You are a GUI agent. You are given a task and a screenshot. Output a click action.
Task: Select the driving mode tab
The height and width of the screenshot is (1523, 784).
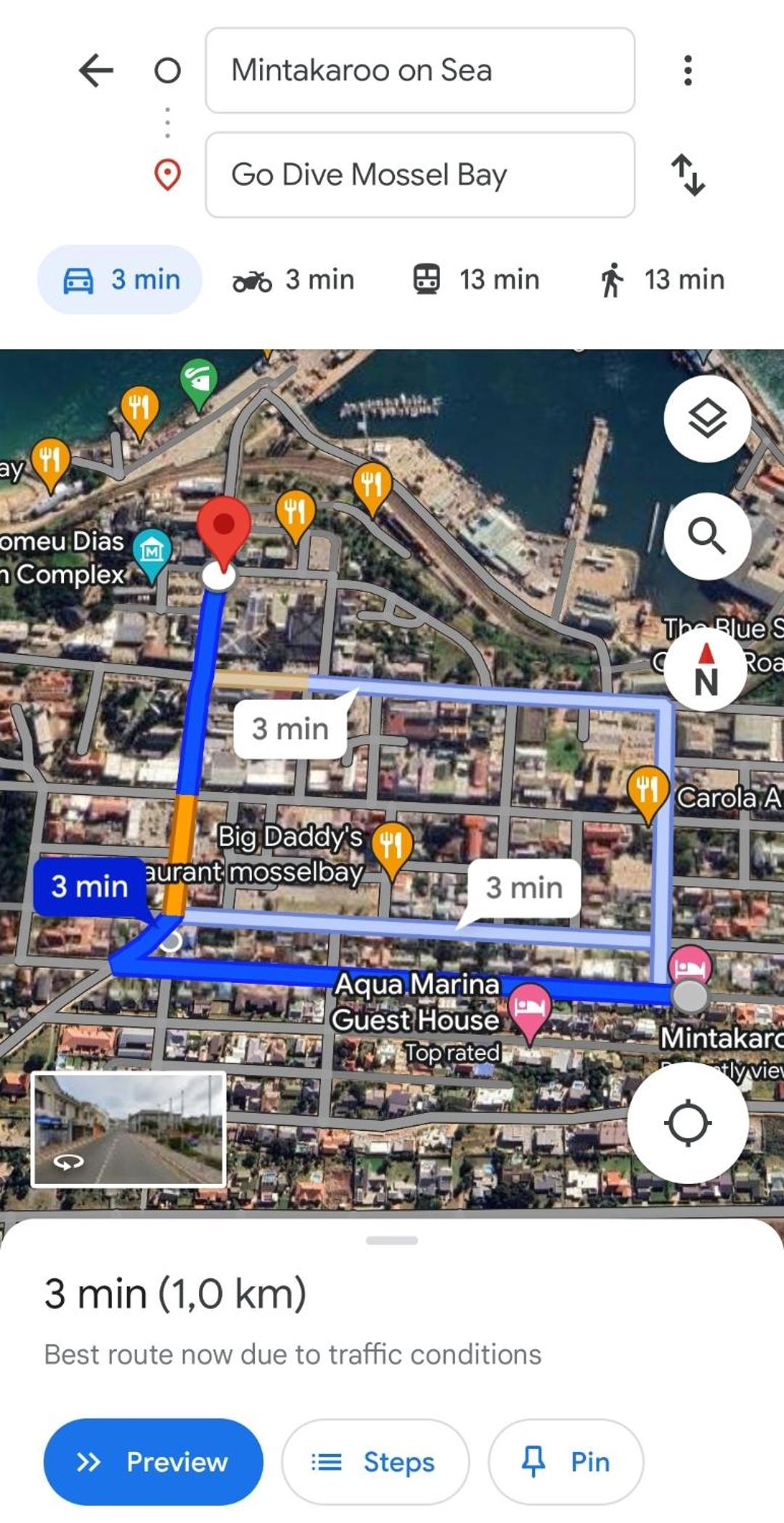[120, 279]
